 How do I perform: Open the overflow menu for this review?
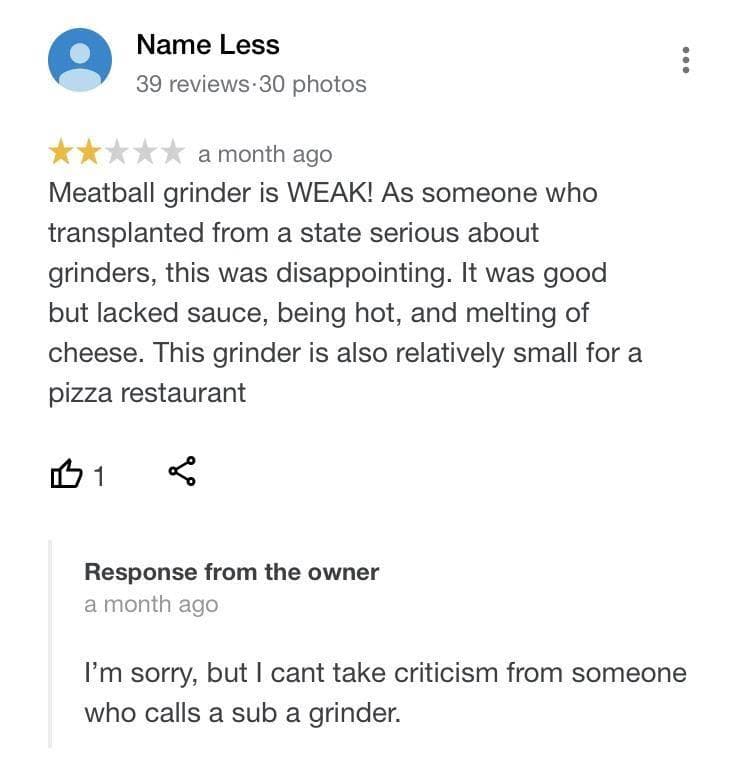[x=685, y=60]
